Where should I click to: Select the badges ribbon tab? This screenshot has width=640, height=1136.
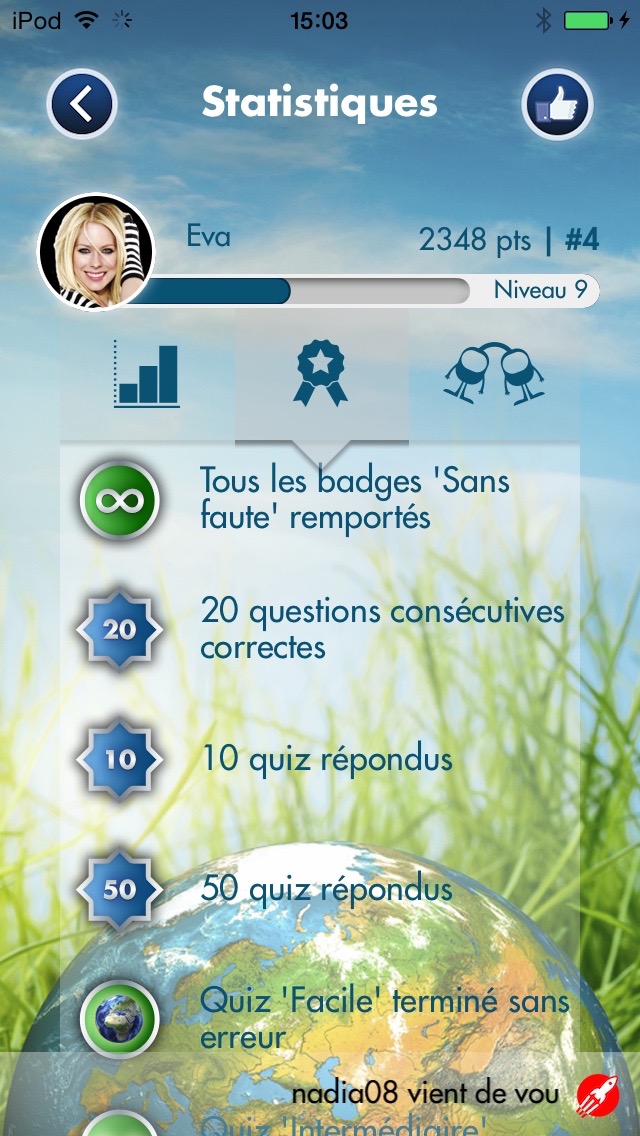(x=321, y=375)
